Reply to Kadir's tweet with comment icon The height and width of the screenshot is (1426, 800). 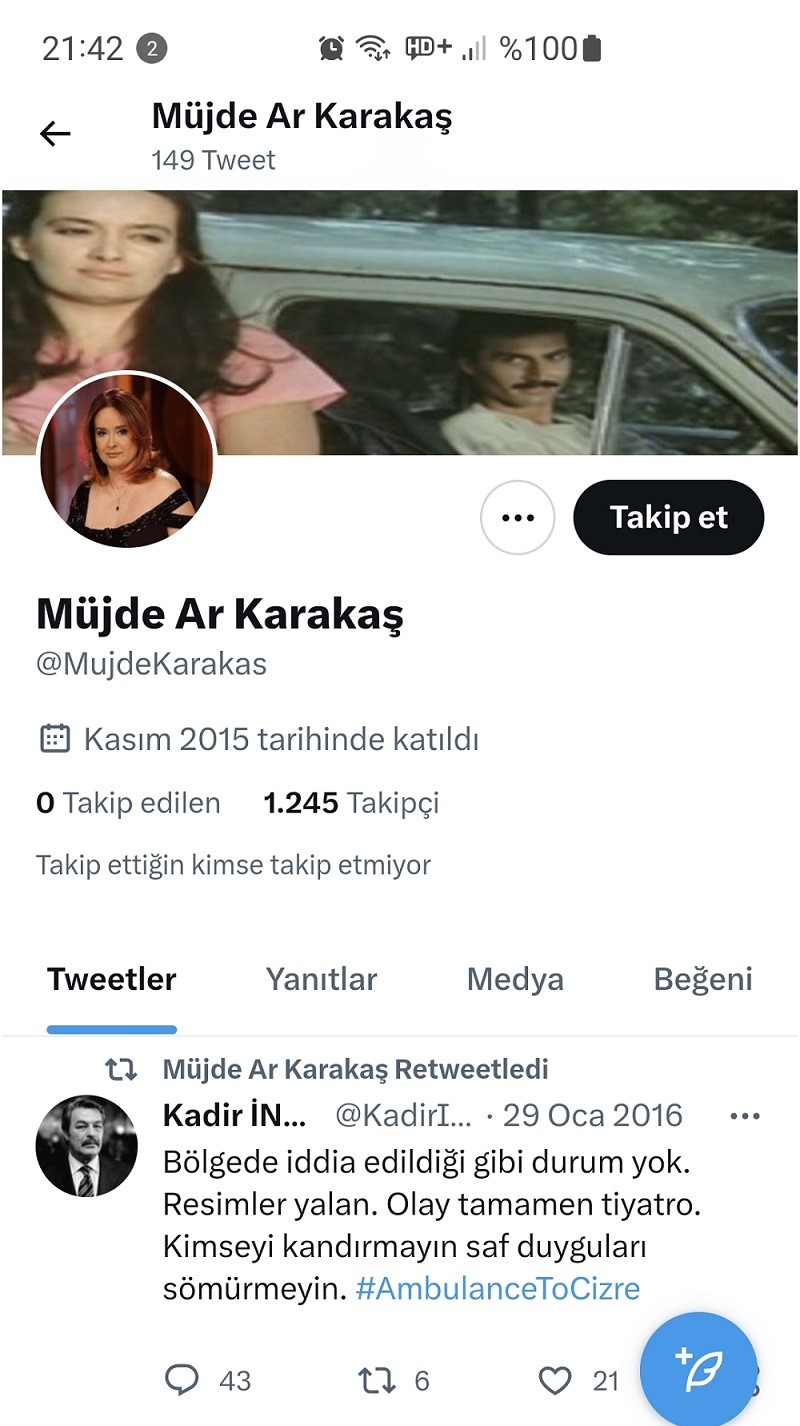(x=182, y=1381)
